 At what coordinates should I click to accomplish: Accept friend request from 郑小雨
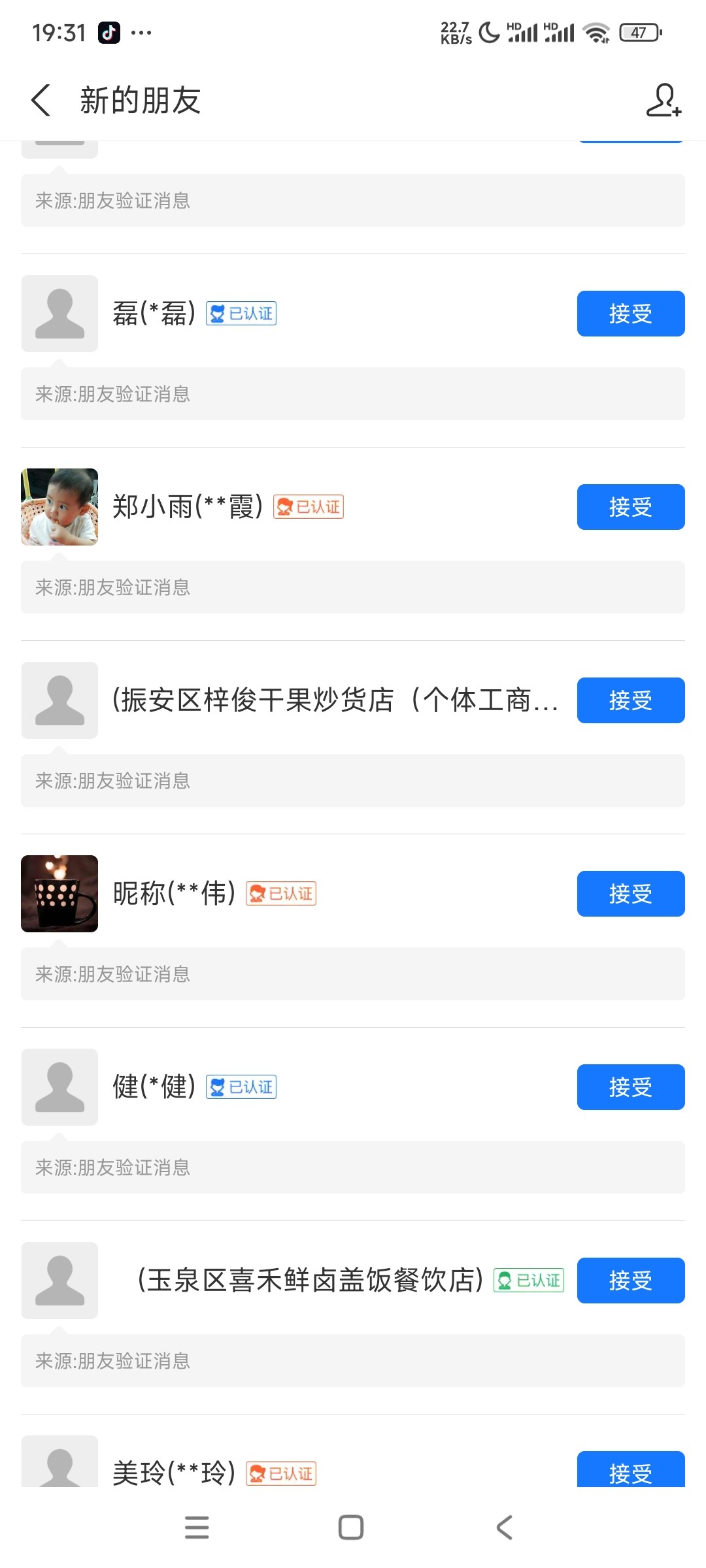click(630, 507)
